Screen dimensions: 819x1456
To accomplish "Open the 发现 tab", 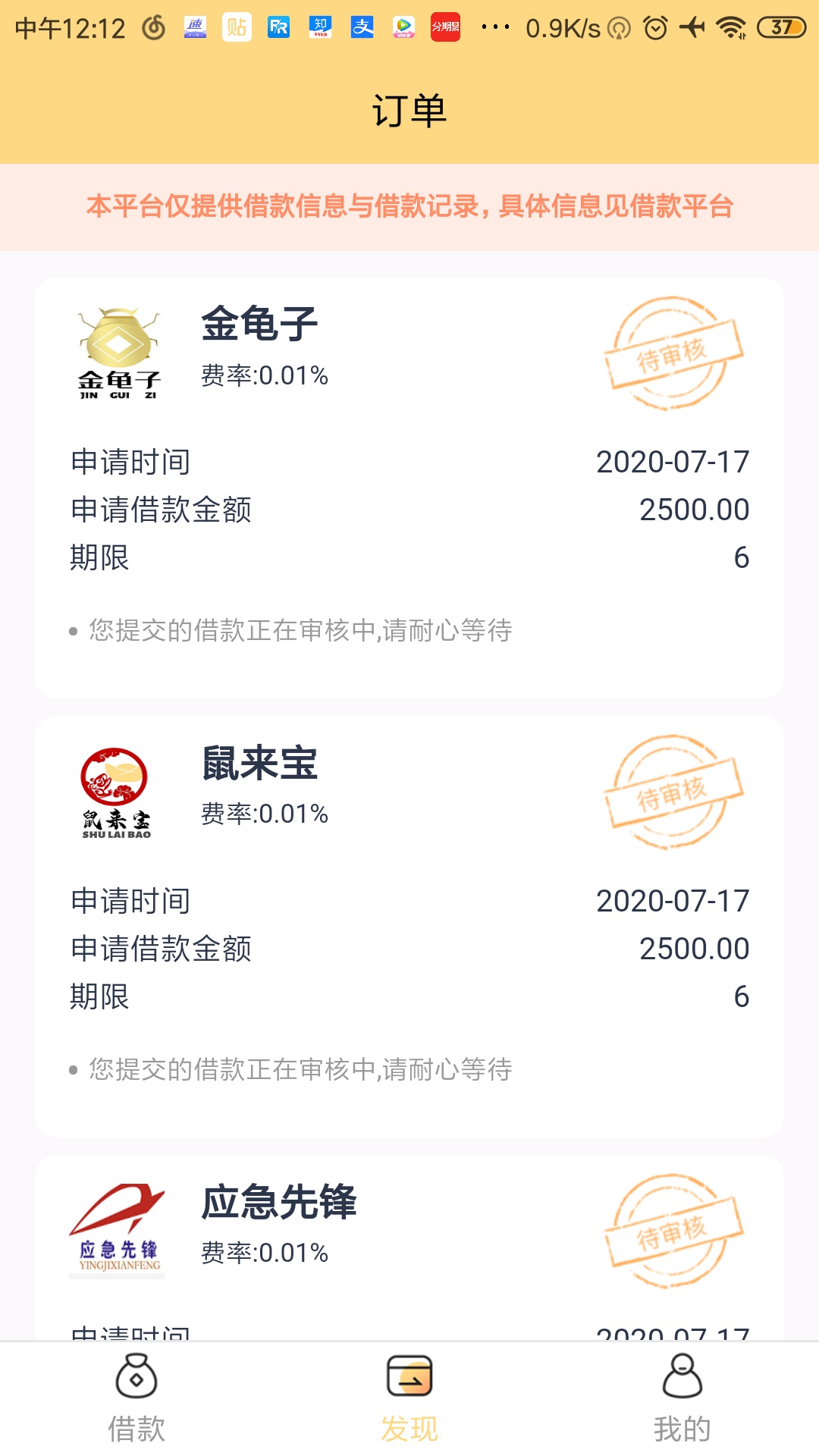I will (409, 1399).
